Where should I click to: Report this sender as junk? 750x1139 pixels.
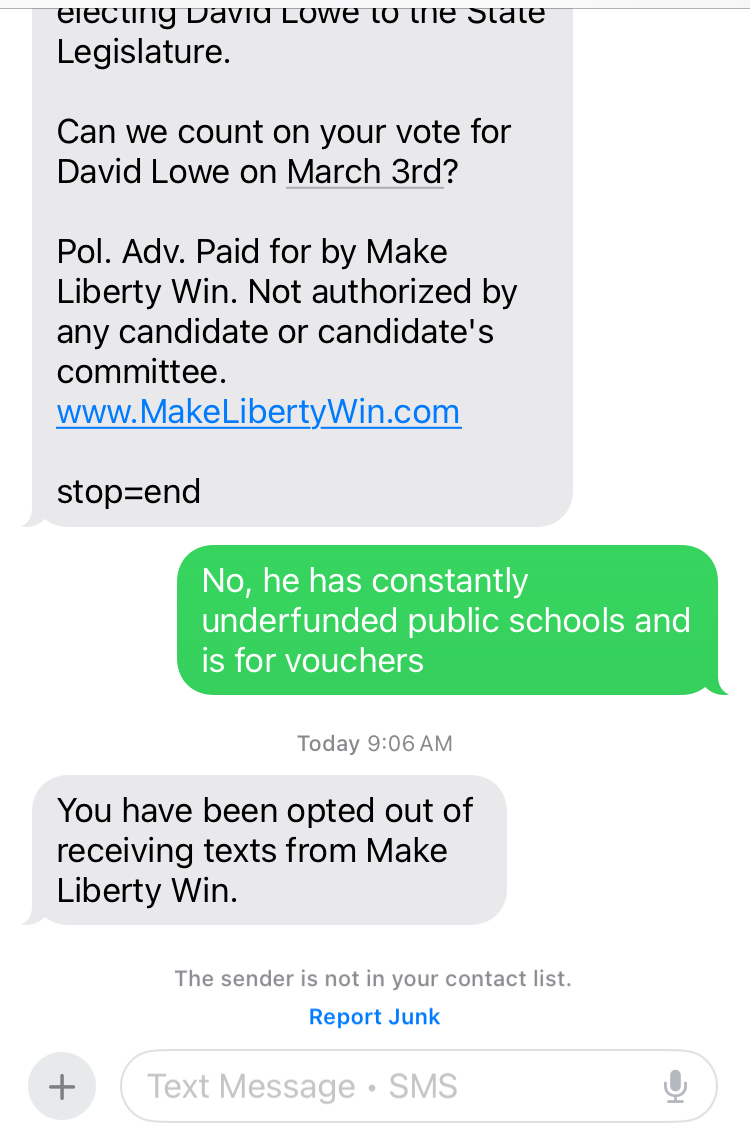coord(374,1017)
